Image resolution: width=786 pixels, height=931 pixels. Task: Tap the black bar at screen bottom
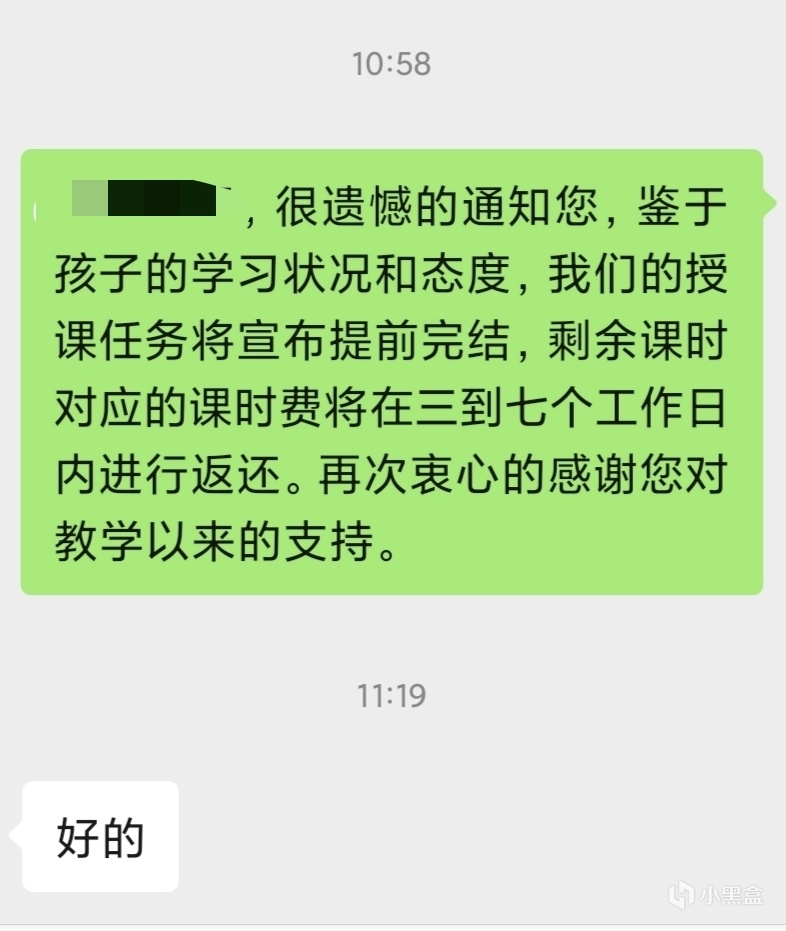pos(393,927)
